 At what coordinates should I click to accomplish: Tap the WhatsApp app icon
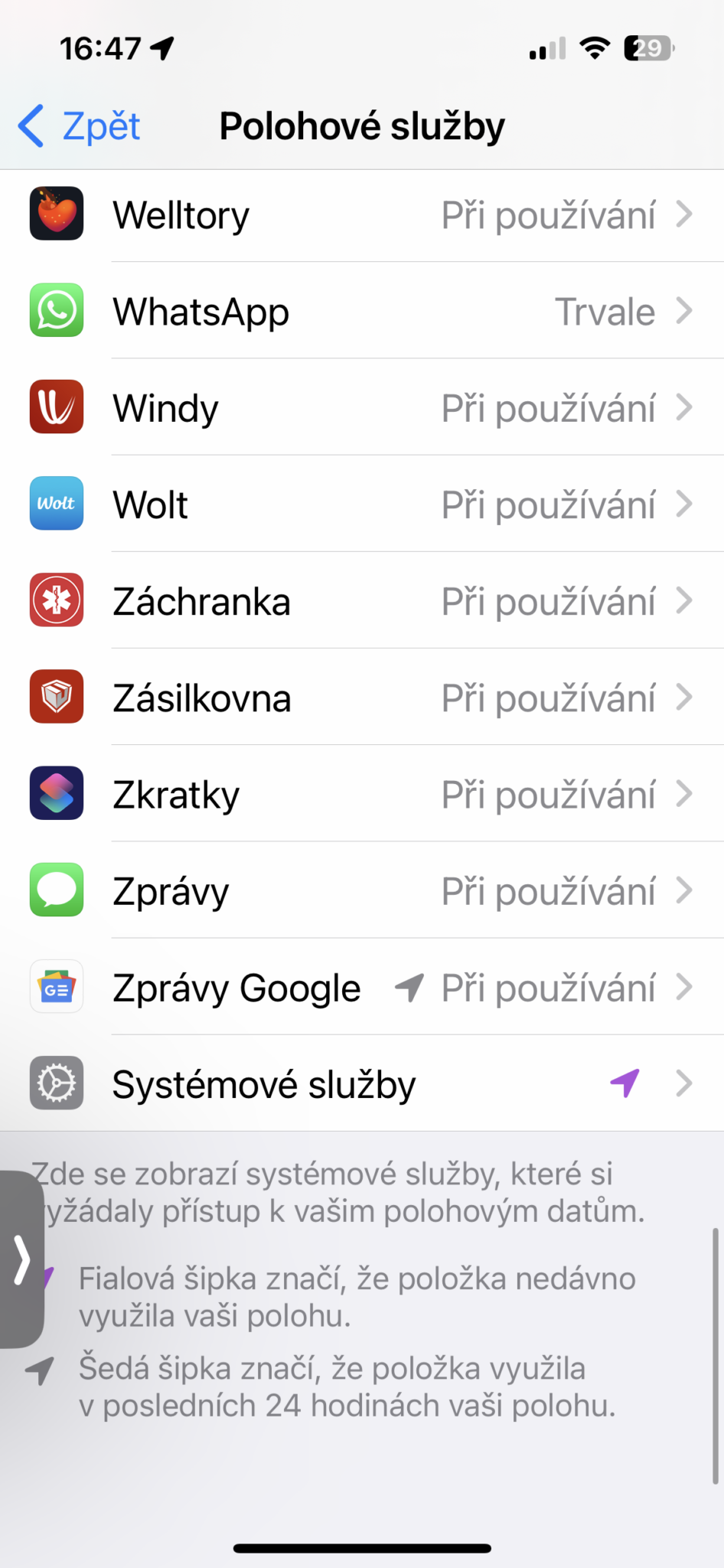[x=56, y=311]
